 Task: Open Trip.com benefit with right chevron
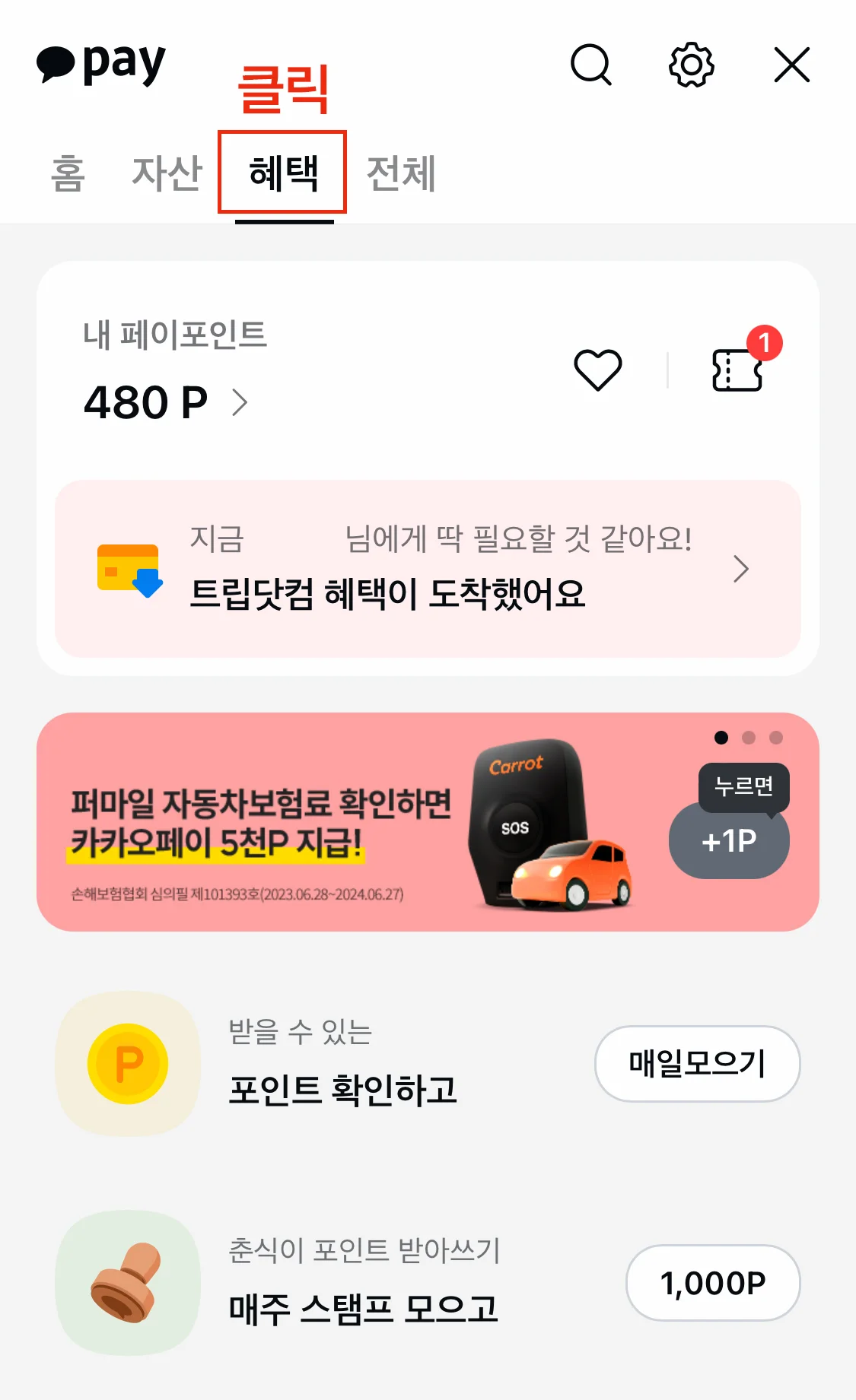click(x=741, y=569)
